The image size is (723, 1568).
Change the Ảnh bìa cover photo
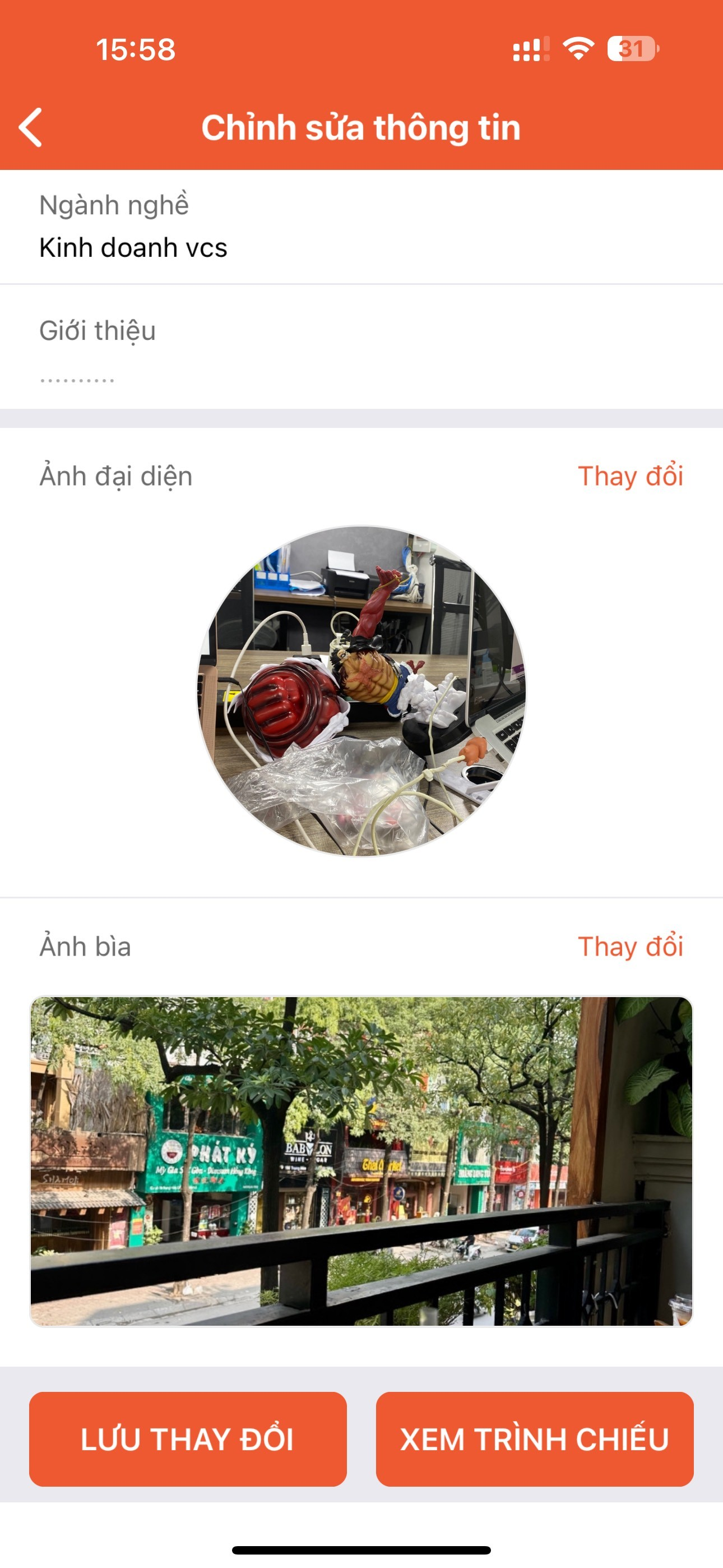630,947
